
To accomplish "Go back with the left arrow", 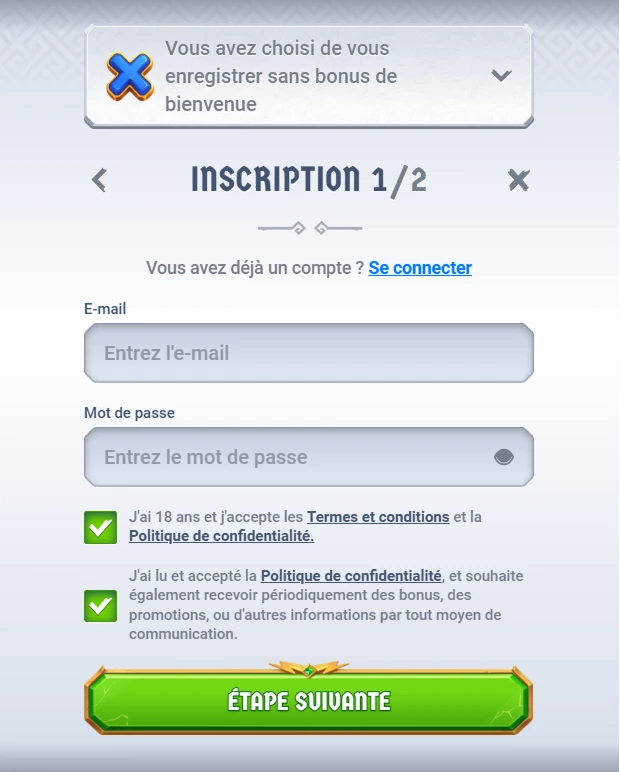I will point(99,180).
